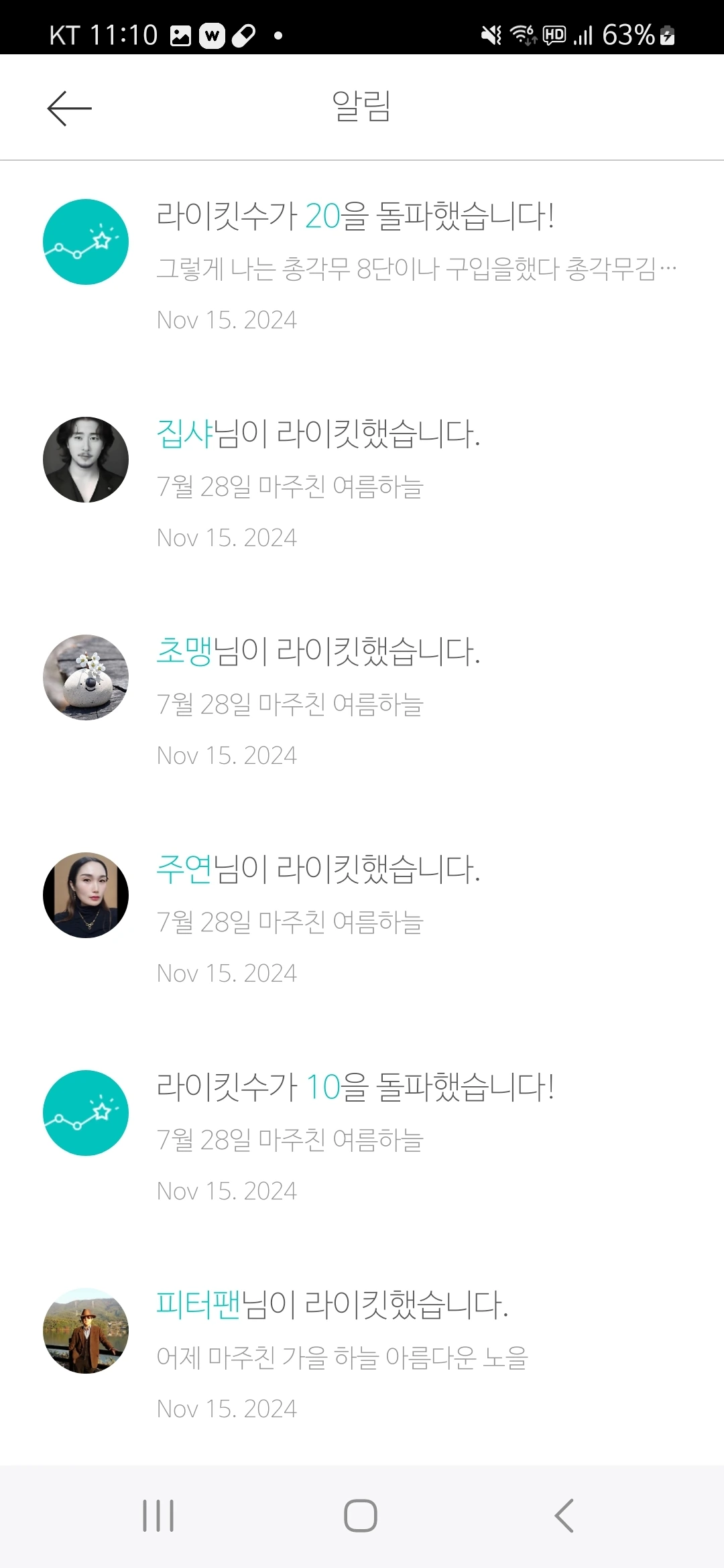724x1568 pixels.
Task: Open recent apps from the navigation bar
Action: point(158,1516)
